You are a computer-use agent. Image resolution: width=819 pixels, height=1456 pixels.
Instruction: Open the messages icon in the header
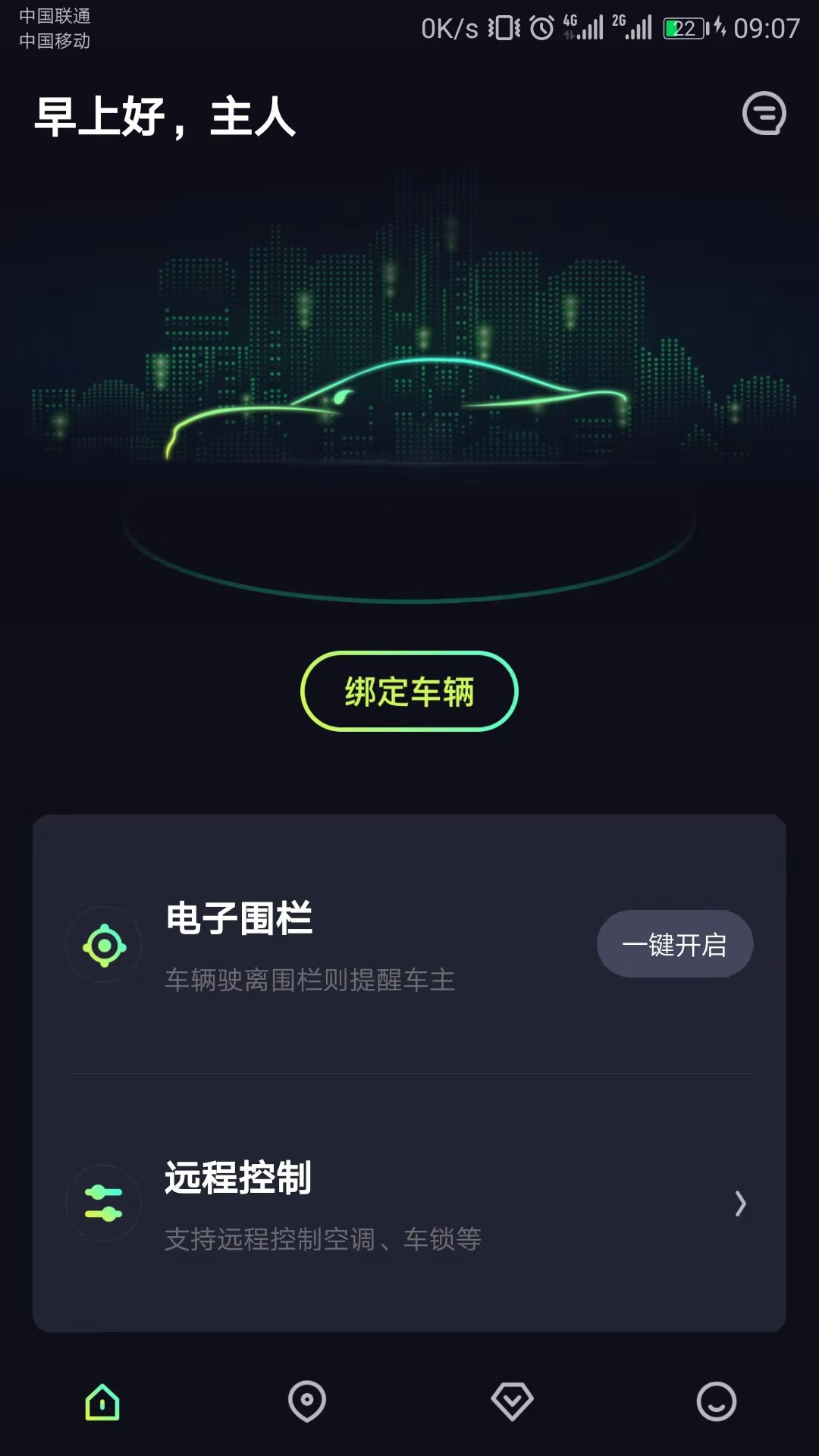click(764, 114)
